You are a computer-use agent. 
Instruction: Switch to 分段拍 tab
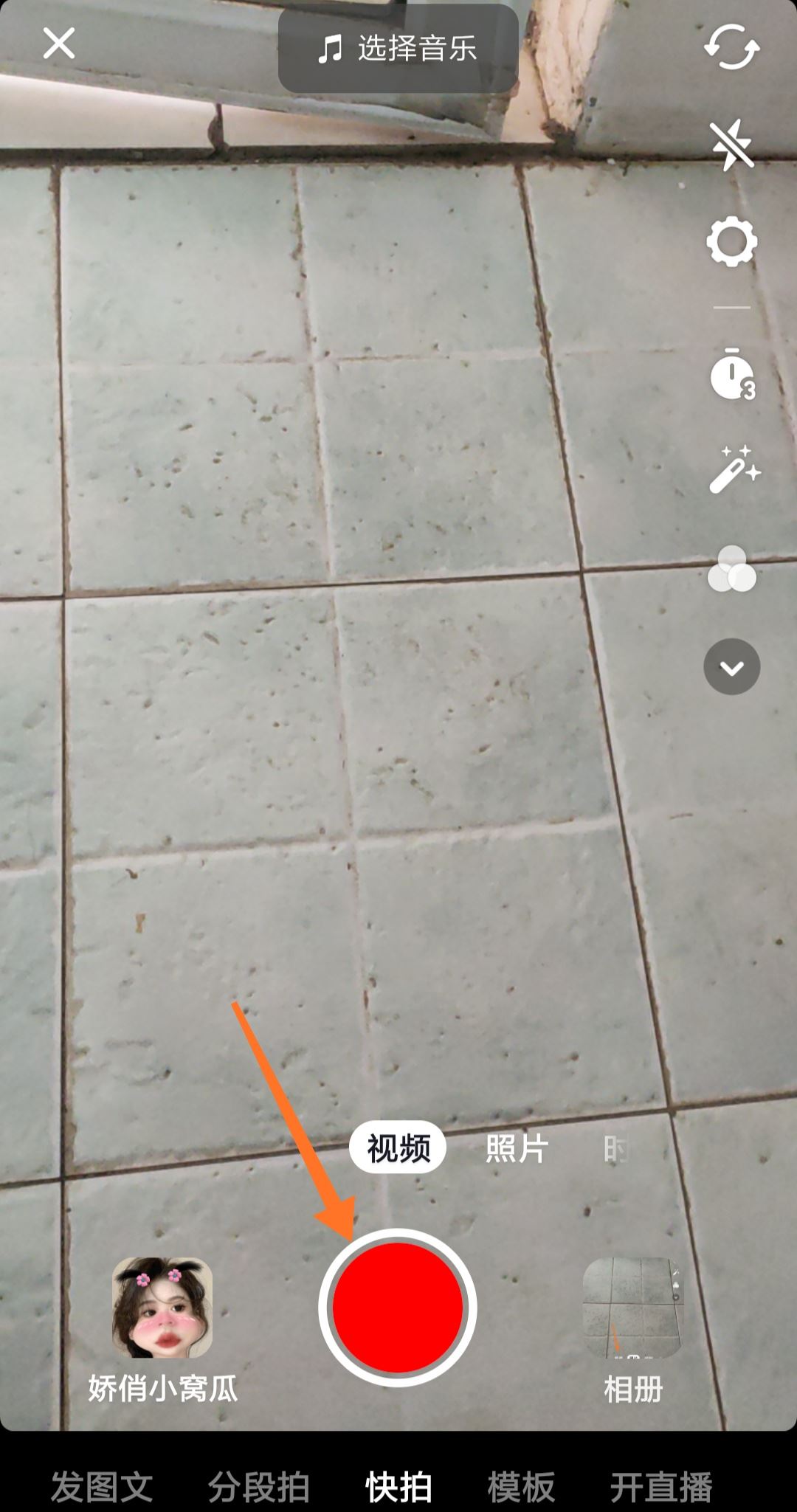258,1486
